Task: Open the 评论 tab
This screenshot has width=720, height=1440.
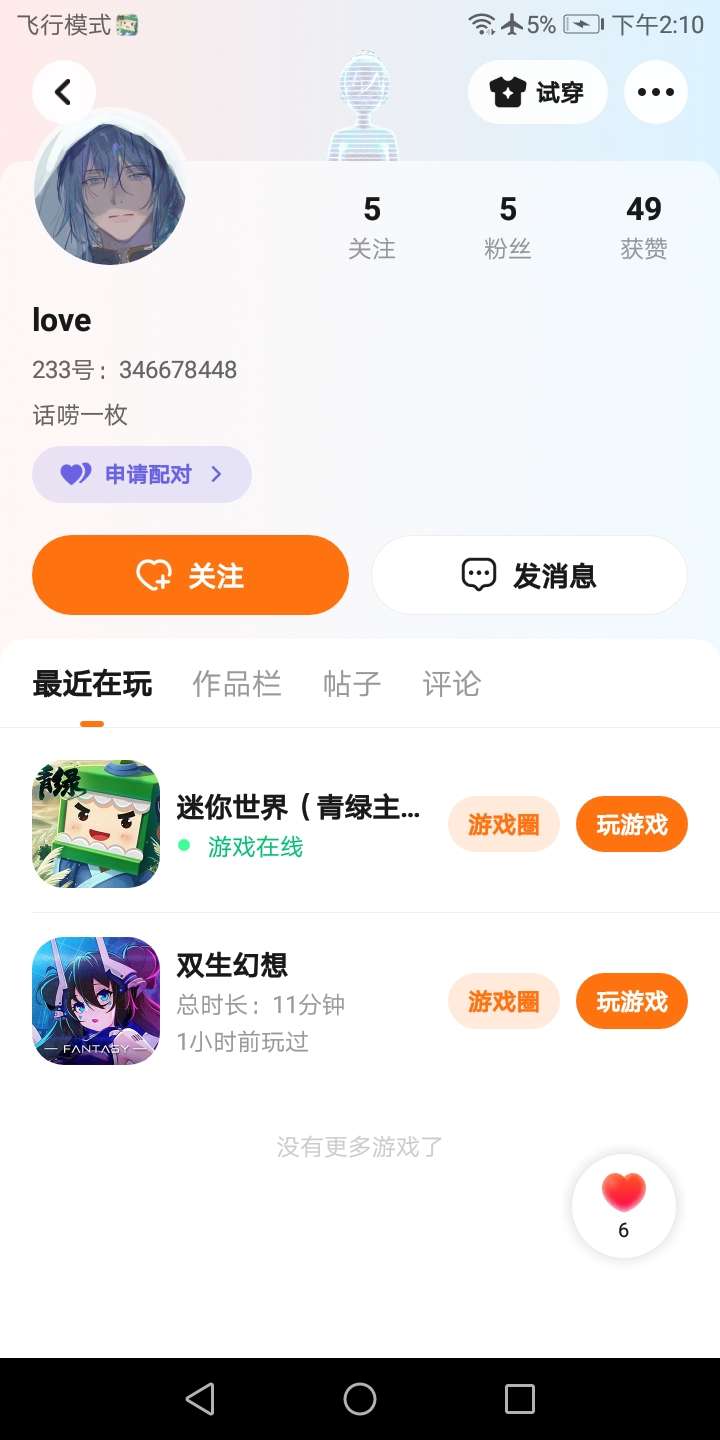Action: pos(451,684)
